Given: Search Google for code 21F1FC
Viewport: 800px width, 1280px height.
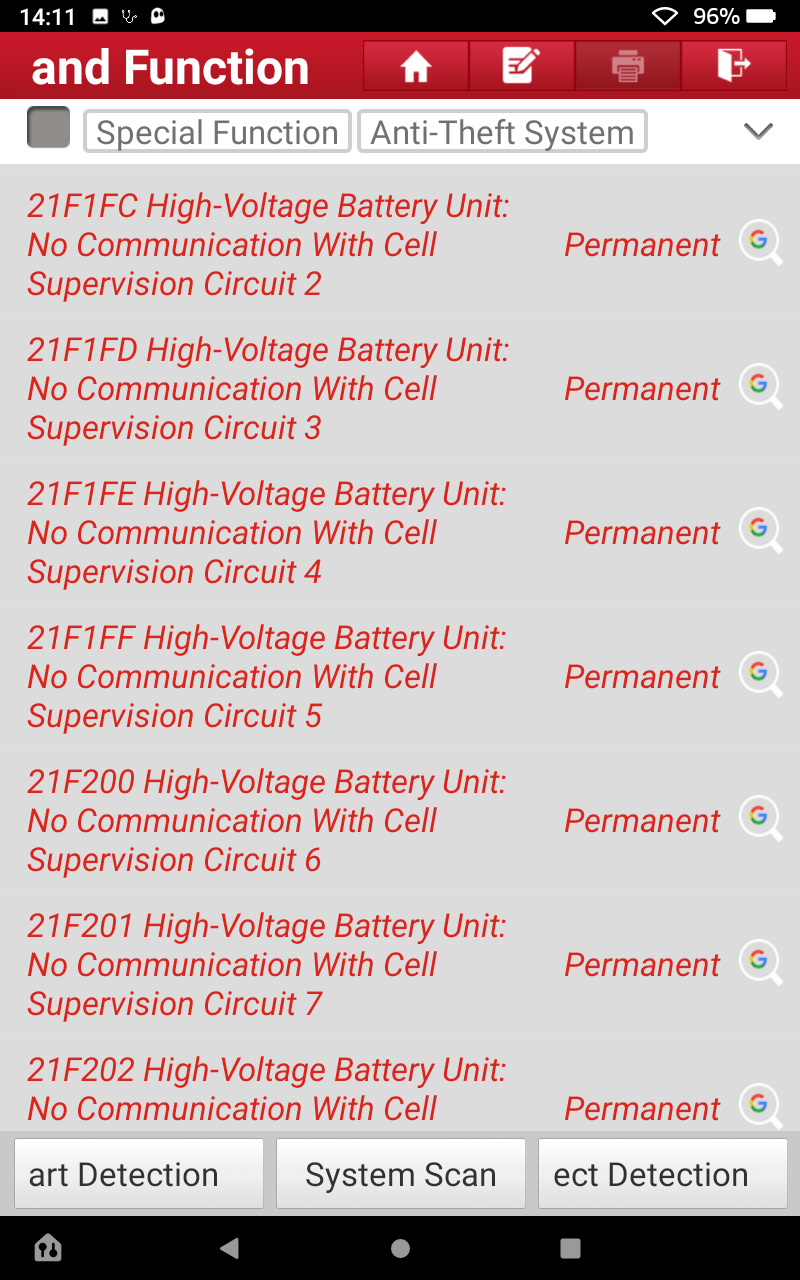Looking at the screenshot, I should pos(760,243).
